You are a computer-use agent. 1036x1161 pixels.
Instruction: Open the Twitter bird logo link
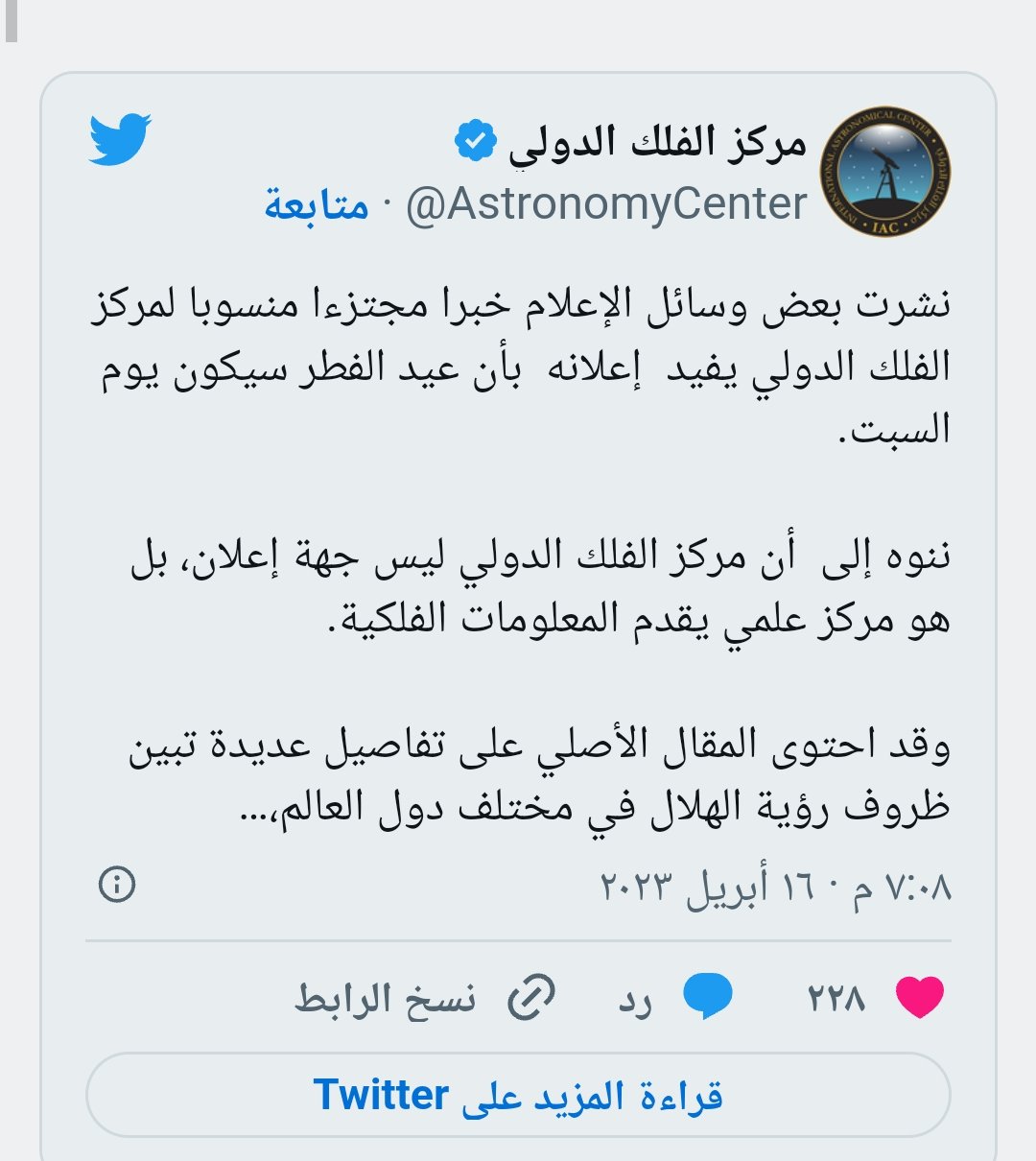120,140
